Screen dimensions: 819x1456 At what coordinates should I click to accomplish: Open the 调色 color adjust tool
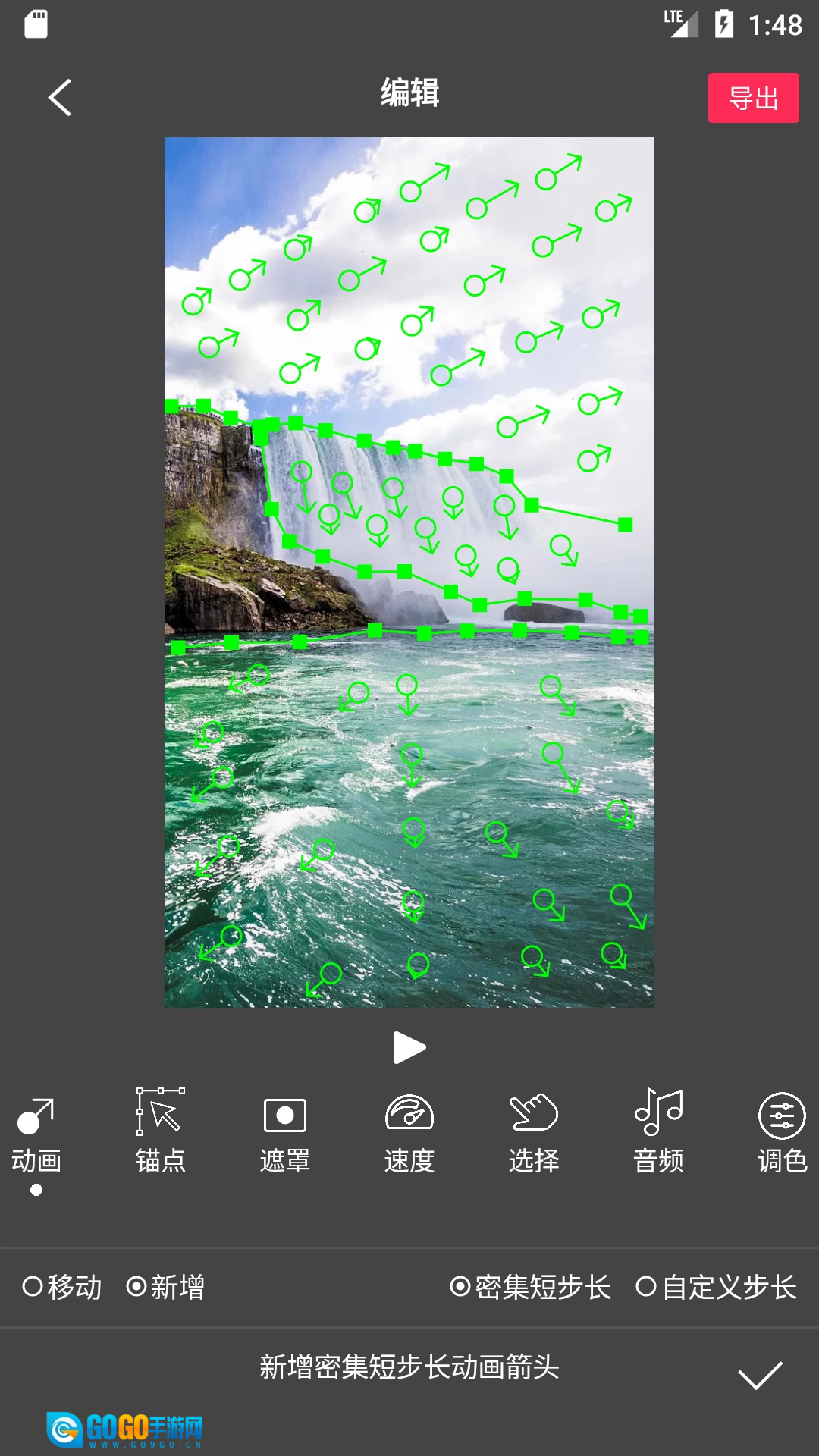[783, 1134]
